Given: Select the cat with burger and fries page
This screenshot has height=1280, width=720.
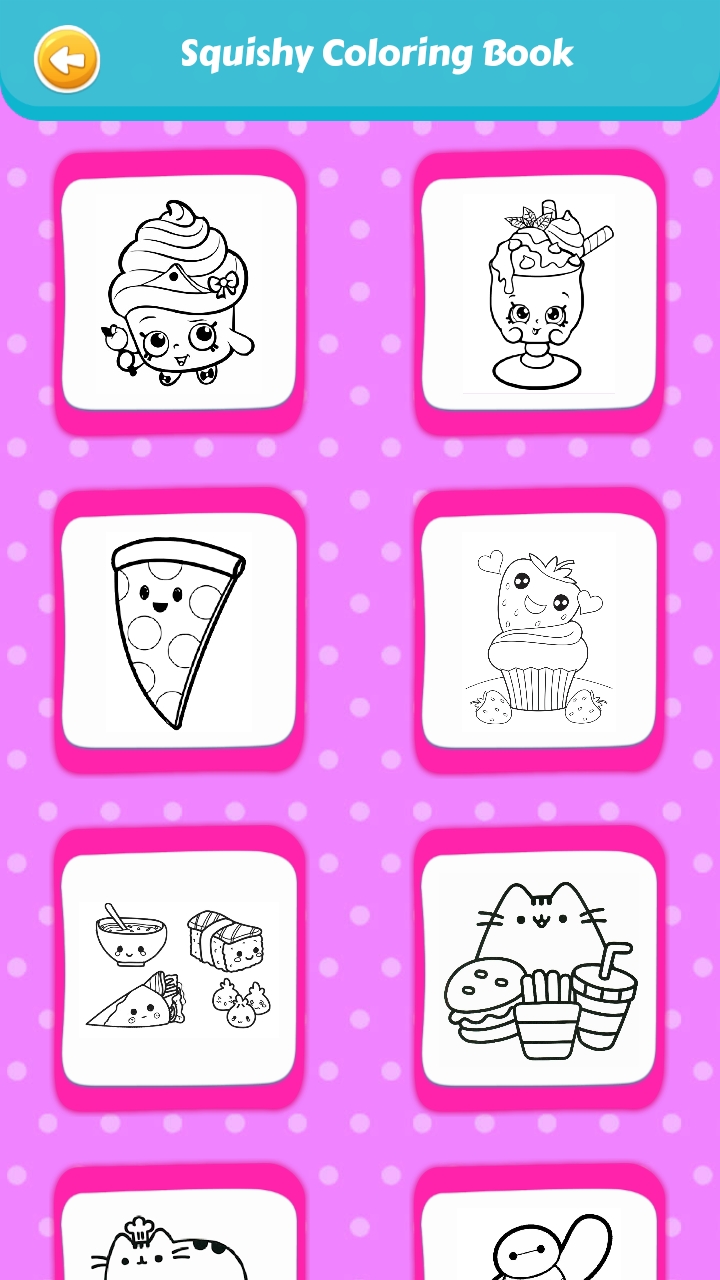Looking at the screenshot, I should coord(539,968).
